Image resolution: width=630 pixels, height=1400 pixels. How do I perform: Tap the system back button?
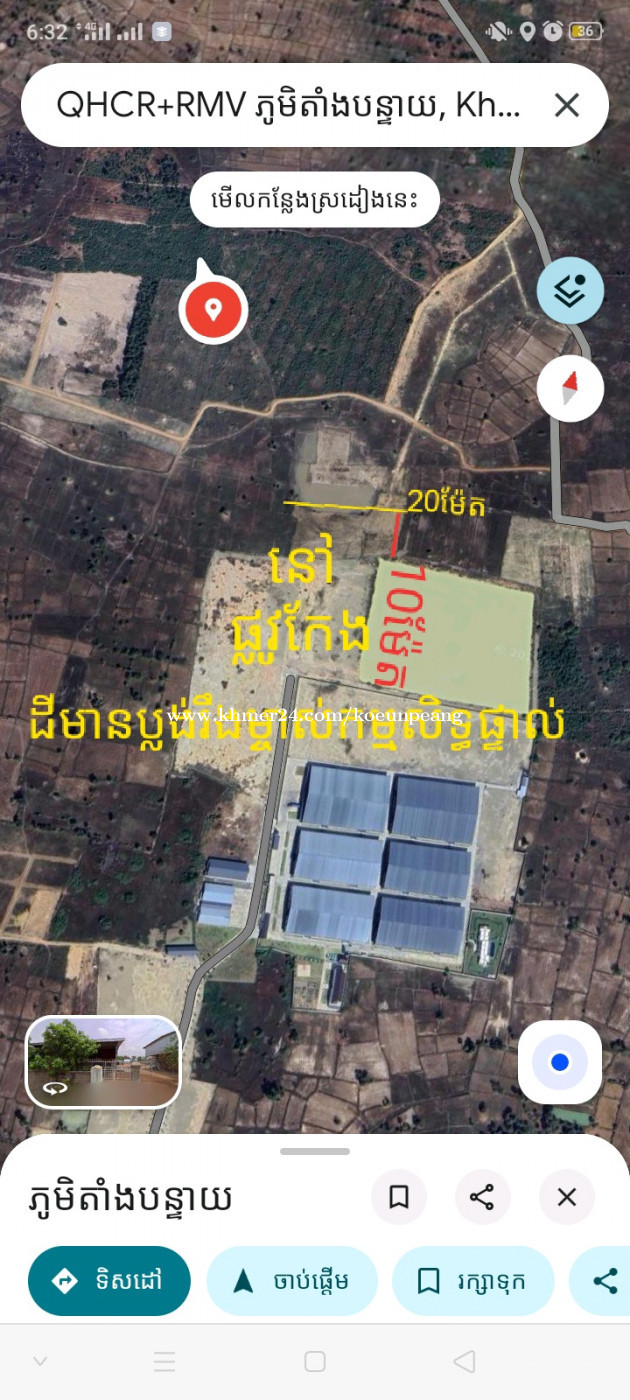coord(463,1361)
